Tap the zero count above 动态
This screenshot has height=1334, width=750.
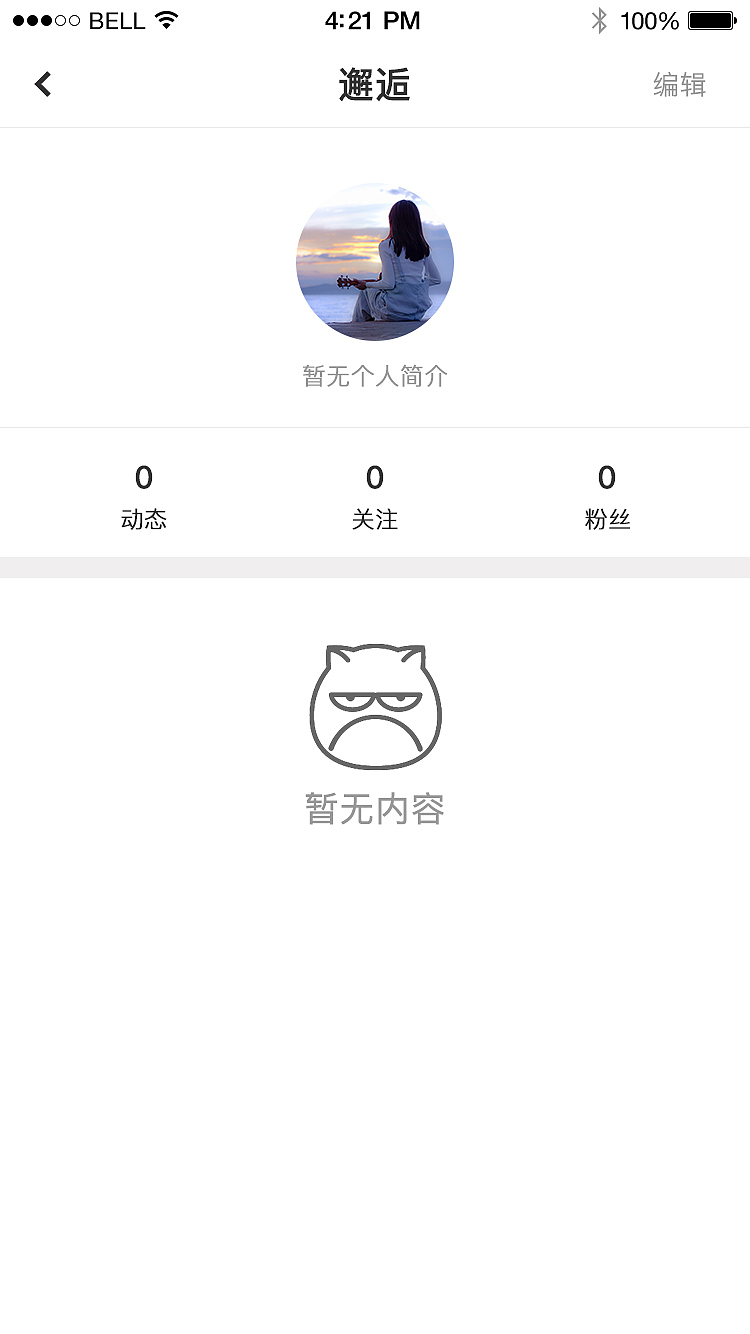(144, 478)
